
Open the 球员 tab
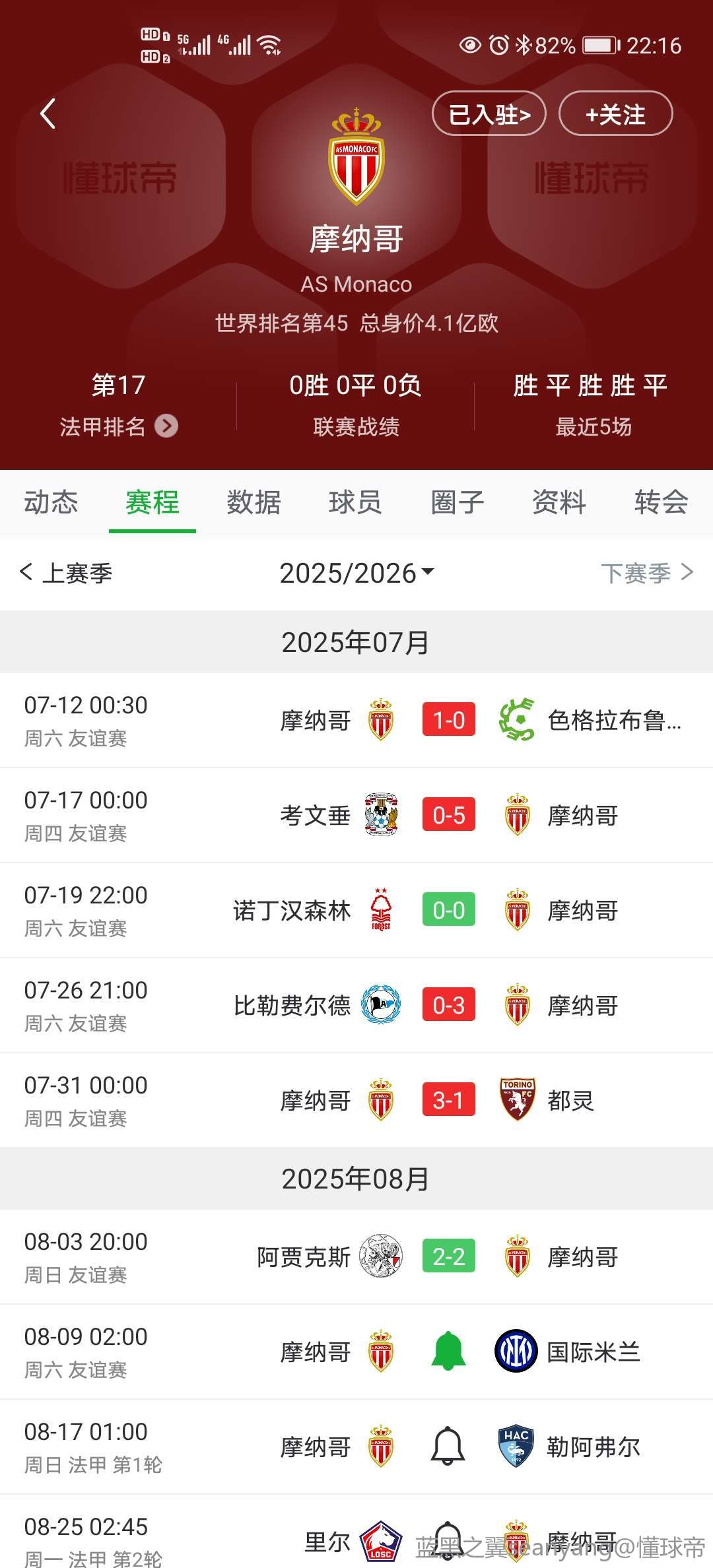[x=355, y=502]
